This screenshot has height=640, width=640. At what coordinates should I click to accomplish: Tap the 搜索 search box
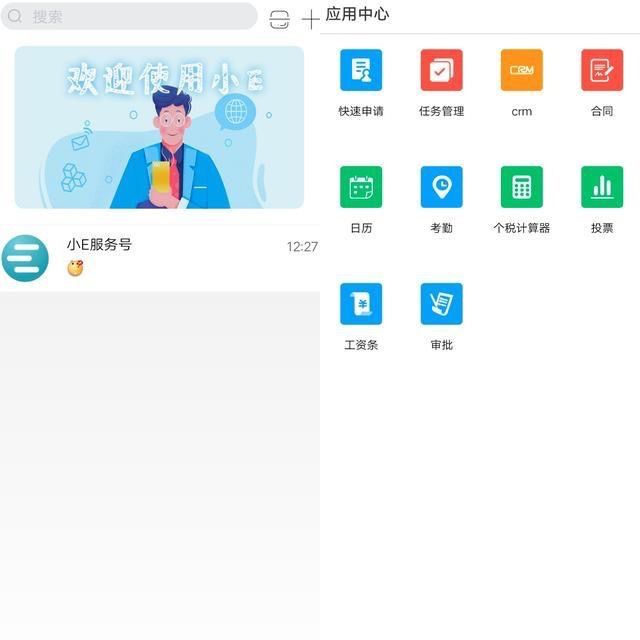[130, 16]
